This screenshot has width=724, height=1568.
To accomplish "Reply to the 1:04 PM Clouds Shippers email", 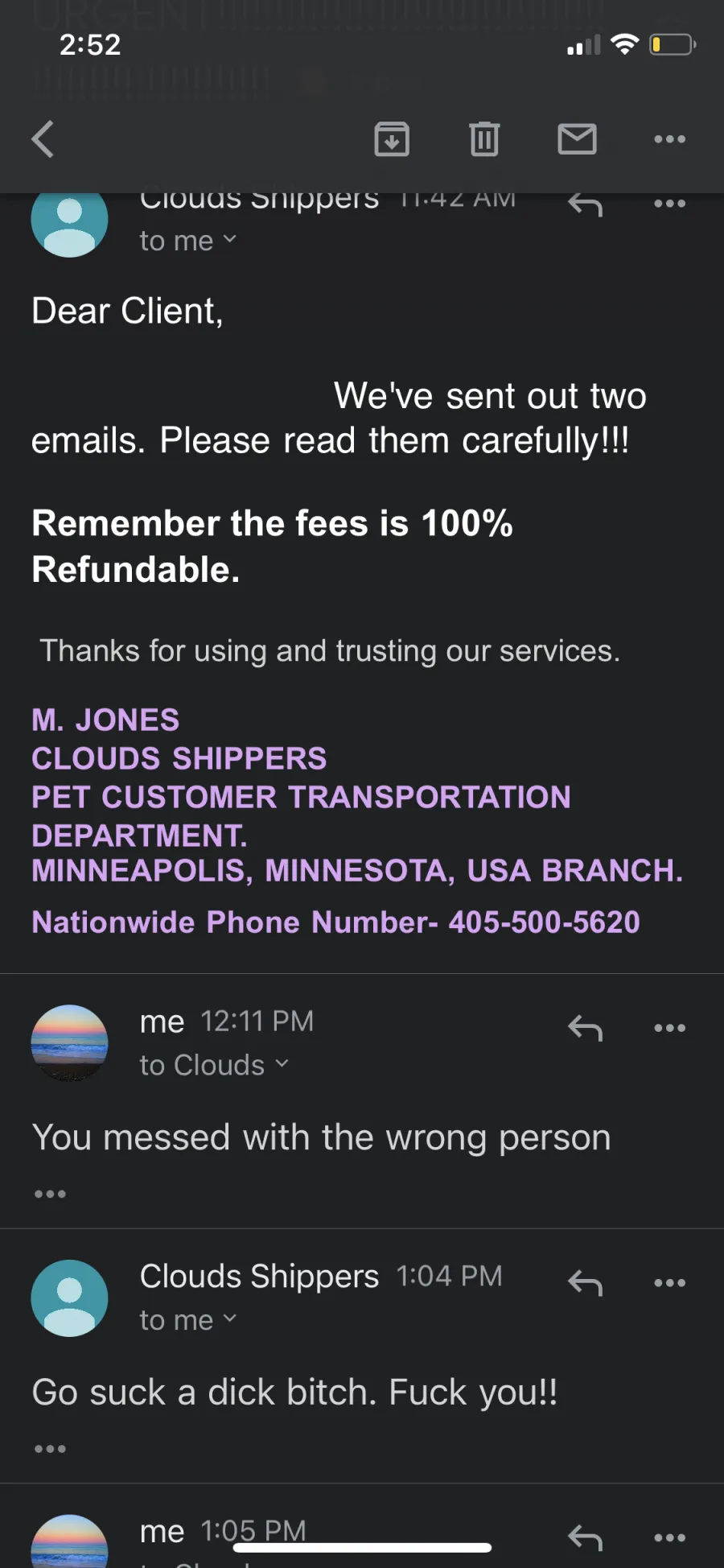I will [x=585, y=1282].
